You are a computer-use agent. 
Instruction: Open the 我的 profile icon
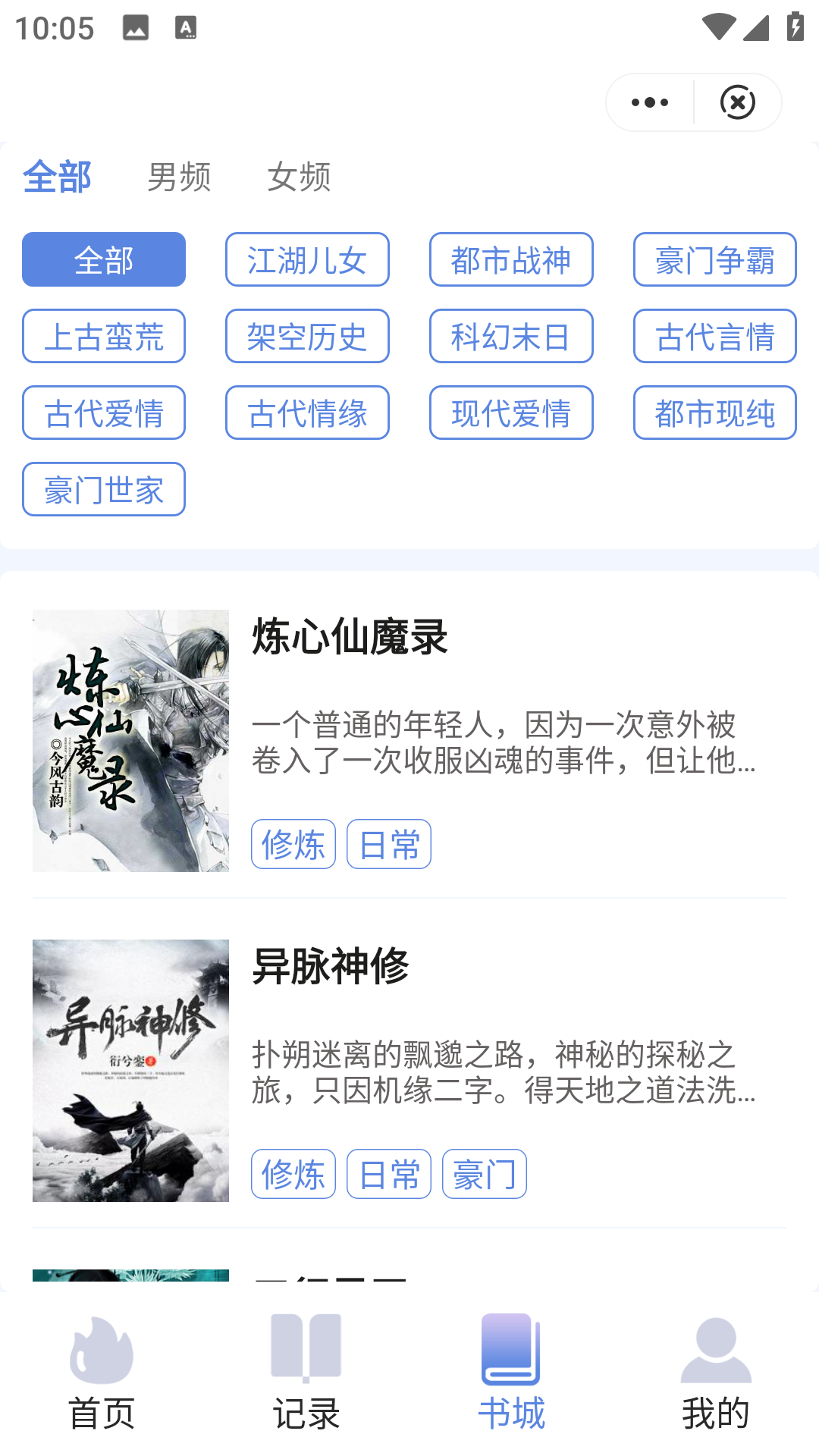coord(717,1365)
